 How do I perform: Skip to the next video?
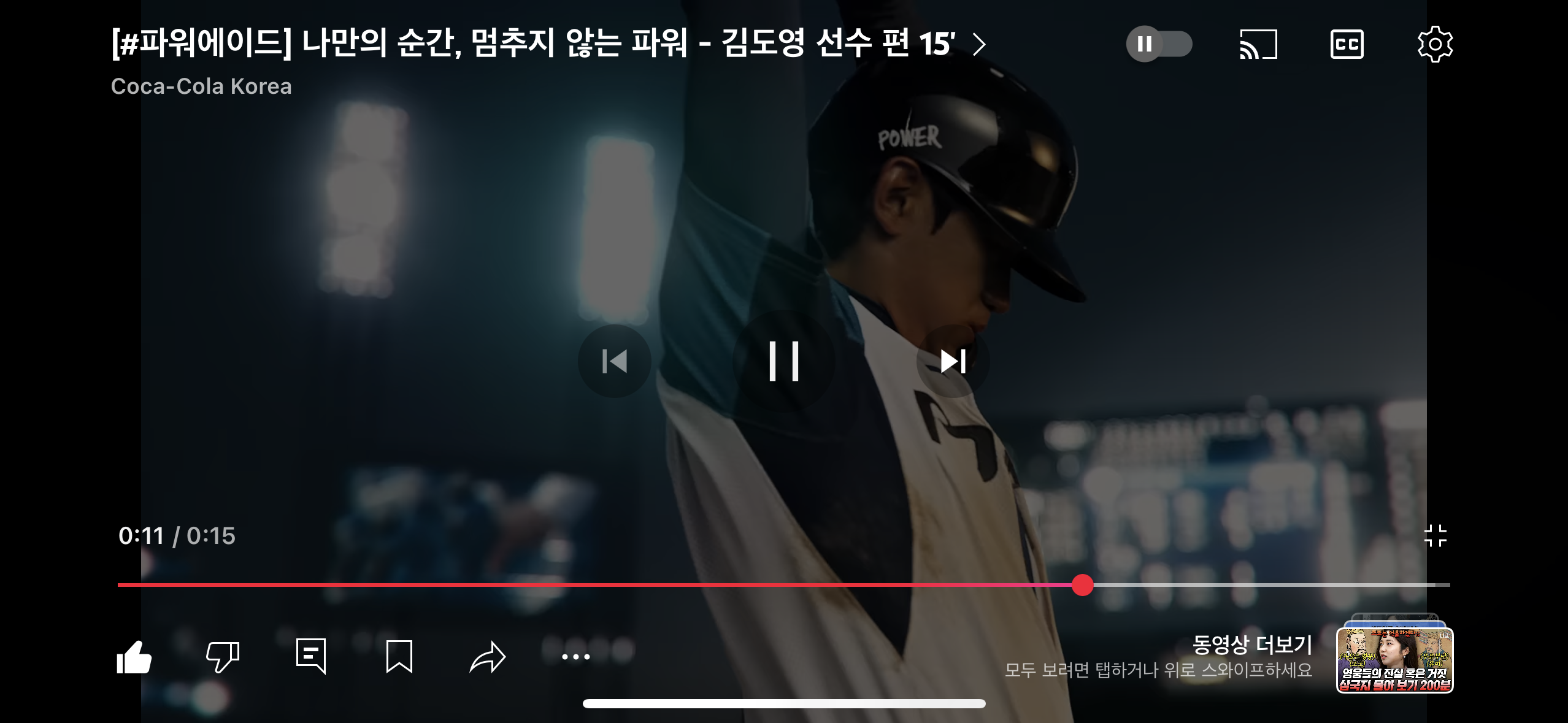[953, 361]
